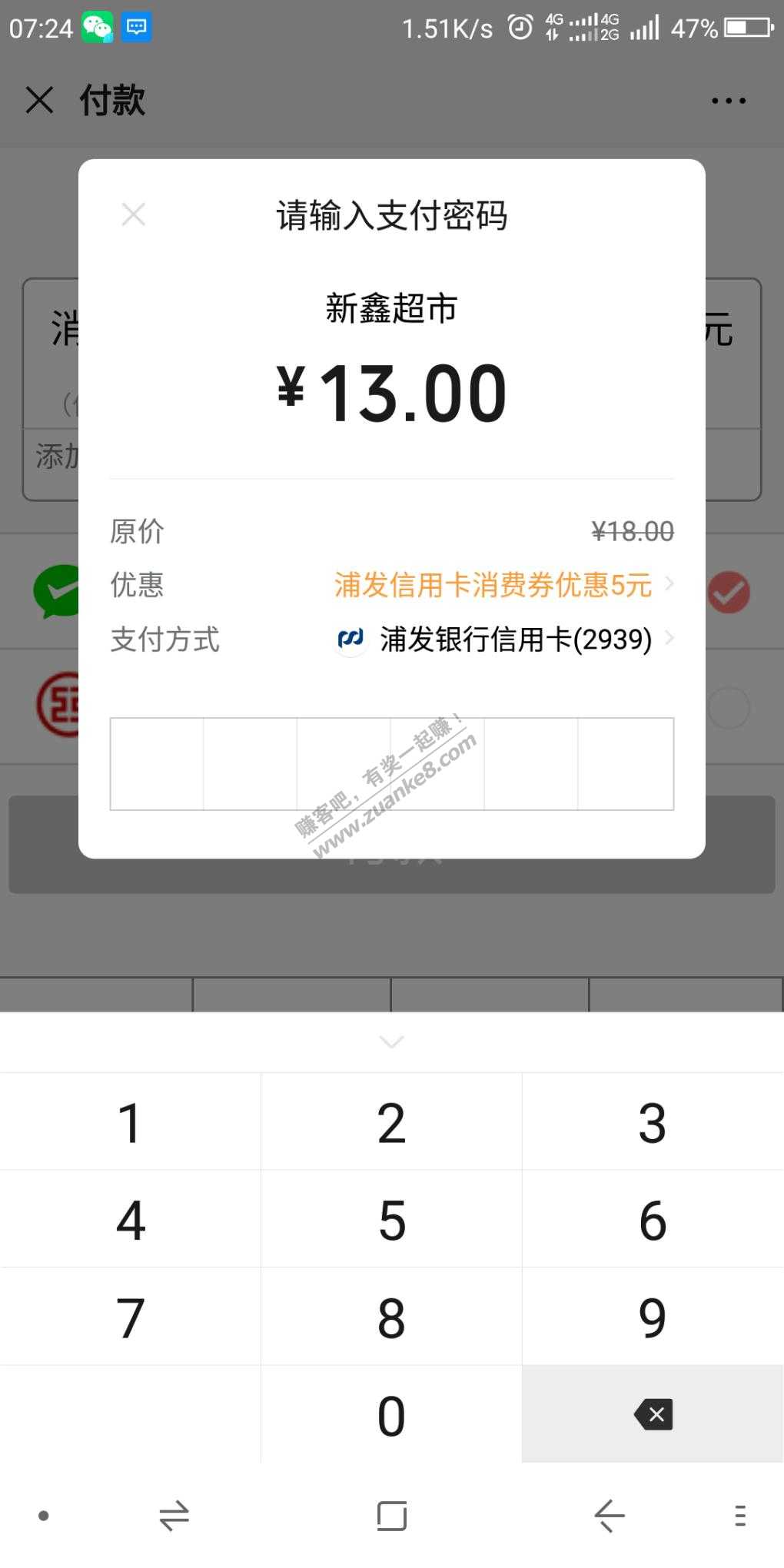Close the 付款 page

tap(39, 100)
